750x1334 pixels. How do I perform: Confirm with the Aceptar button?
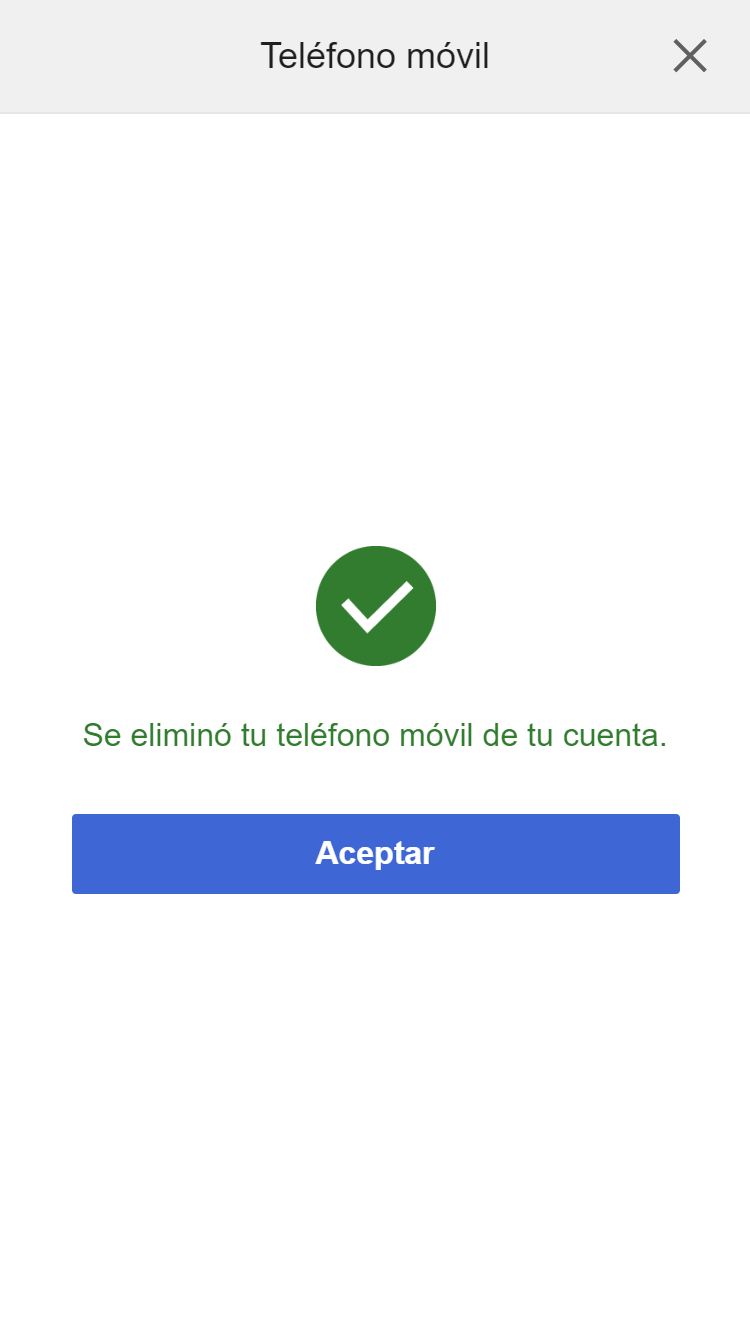tap(376, 853)
